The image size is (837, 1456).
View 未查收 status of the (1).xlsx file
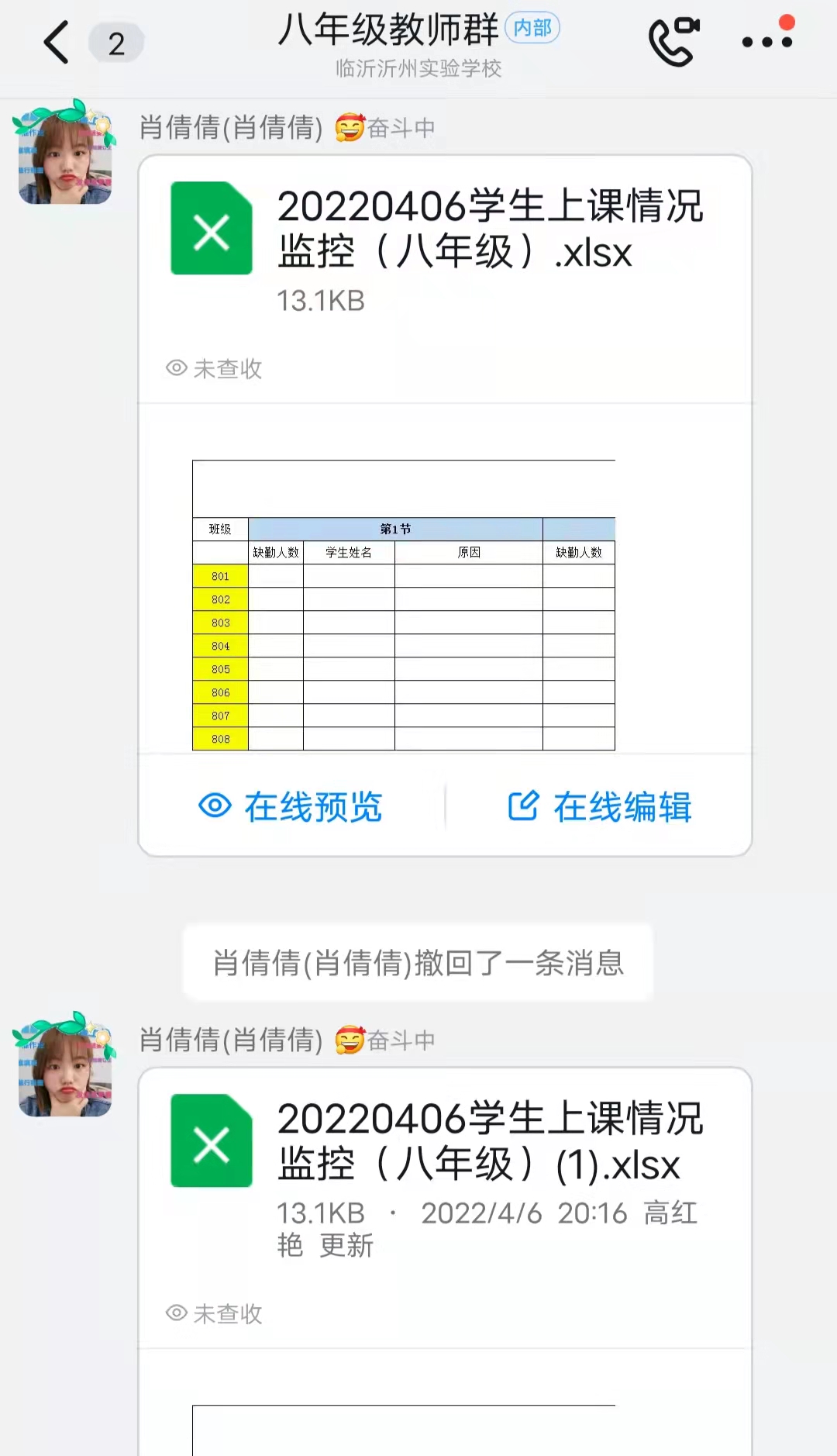(215, 1313)
